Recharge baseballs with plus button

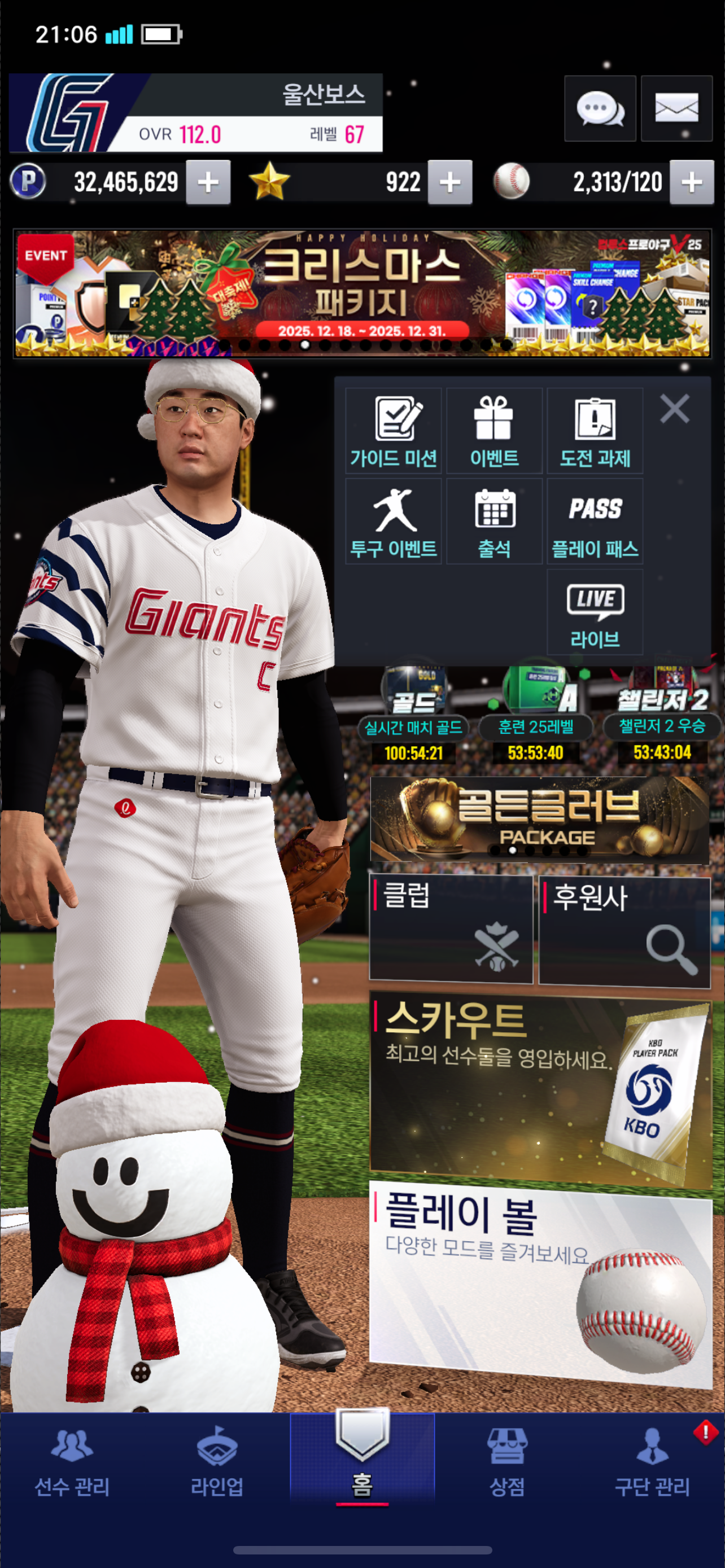pos(692,182)
